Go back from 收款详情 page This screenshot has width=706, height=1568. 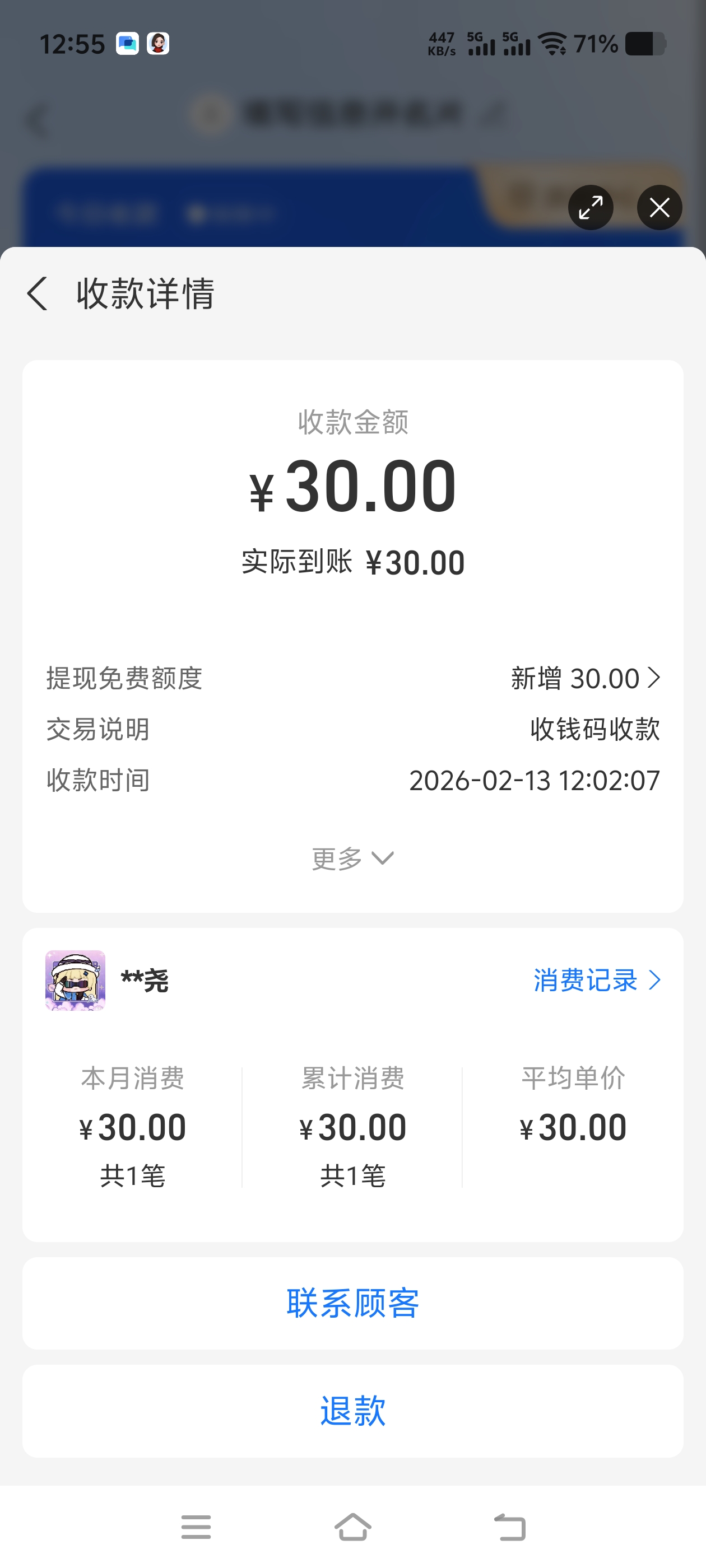point(38,293)
